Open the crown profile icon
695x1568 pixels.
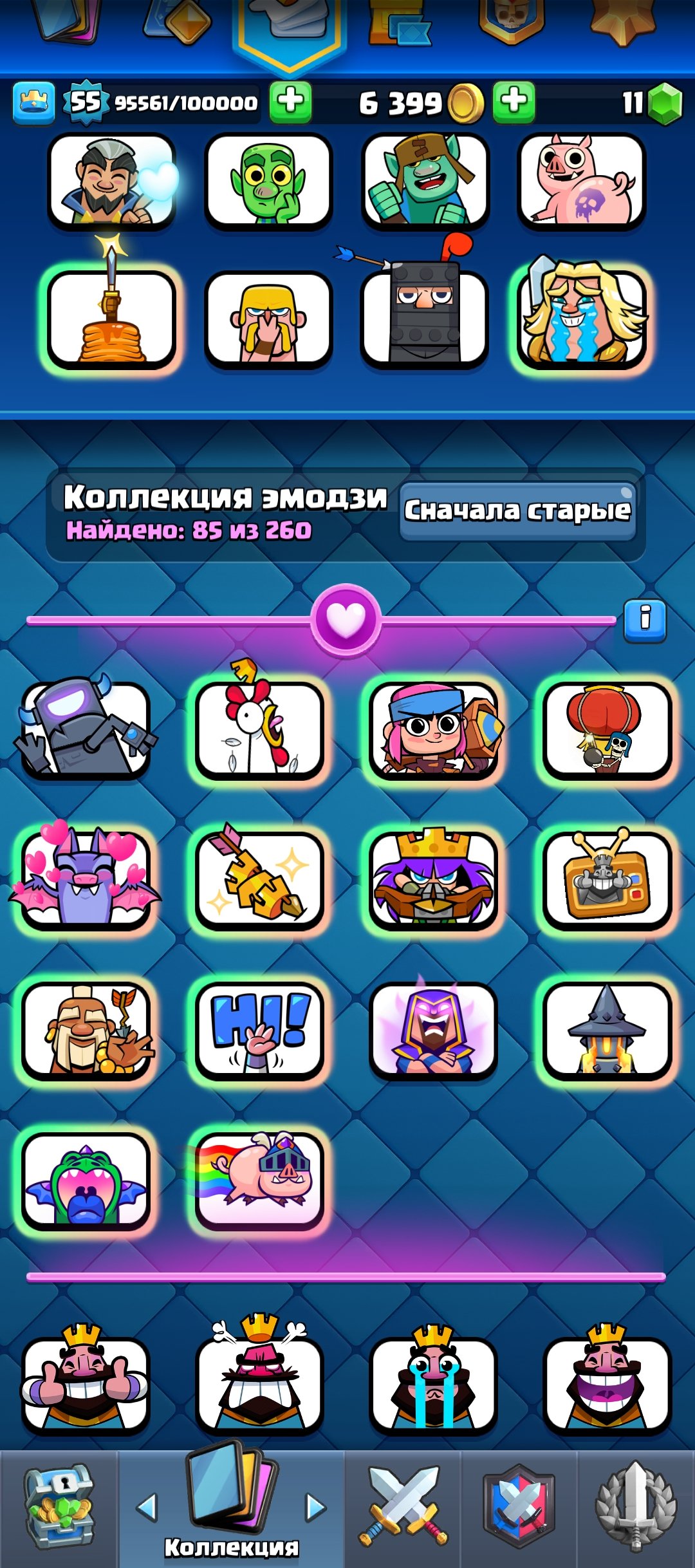click(33, 102)
